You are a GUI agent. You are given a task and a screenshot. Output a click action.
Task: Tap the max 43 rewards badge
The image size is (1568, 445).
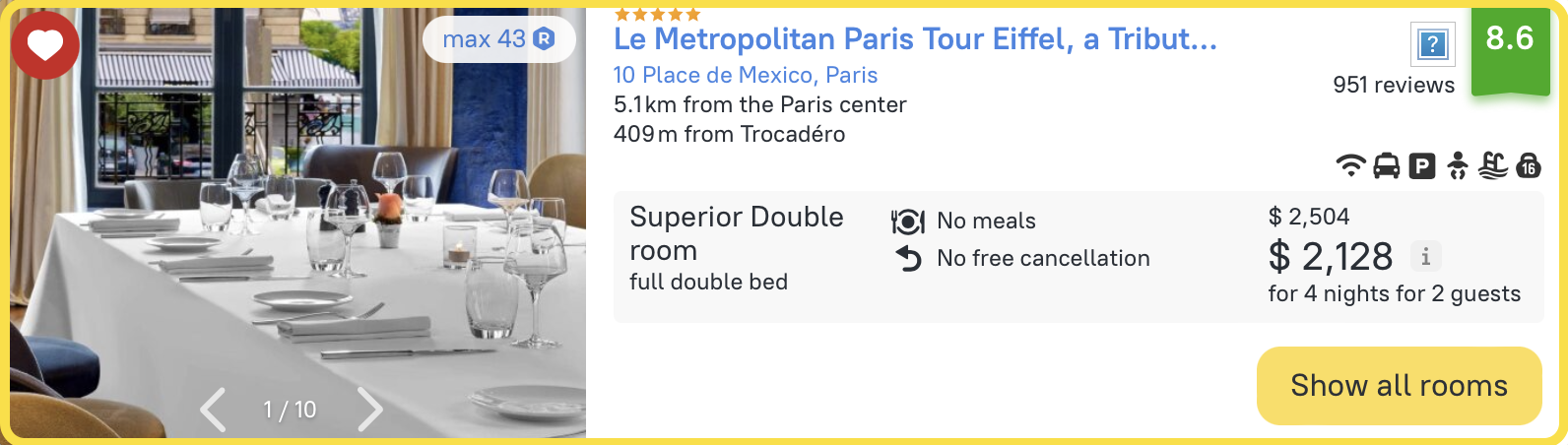[x=498, y=39]
